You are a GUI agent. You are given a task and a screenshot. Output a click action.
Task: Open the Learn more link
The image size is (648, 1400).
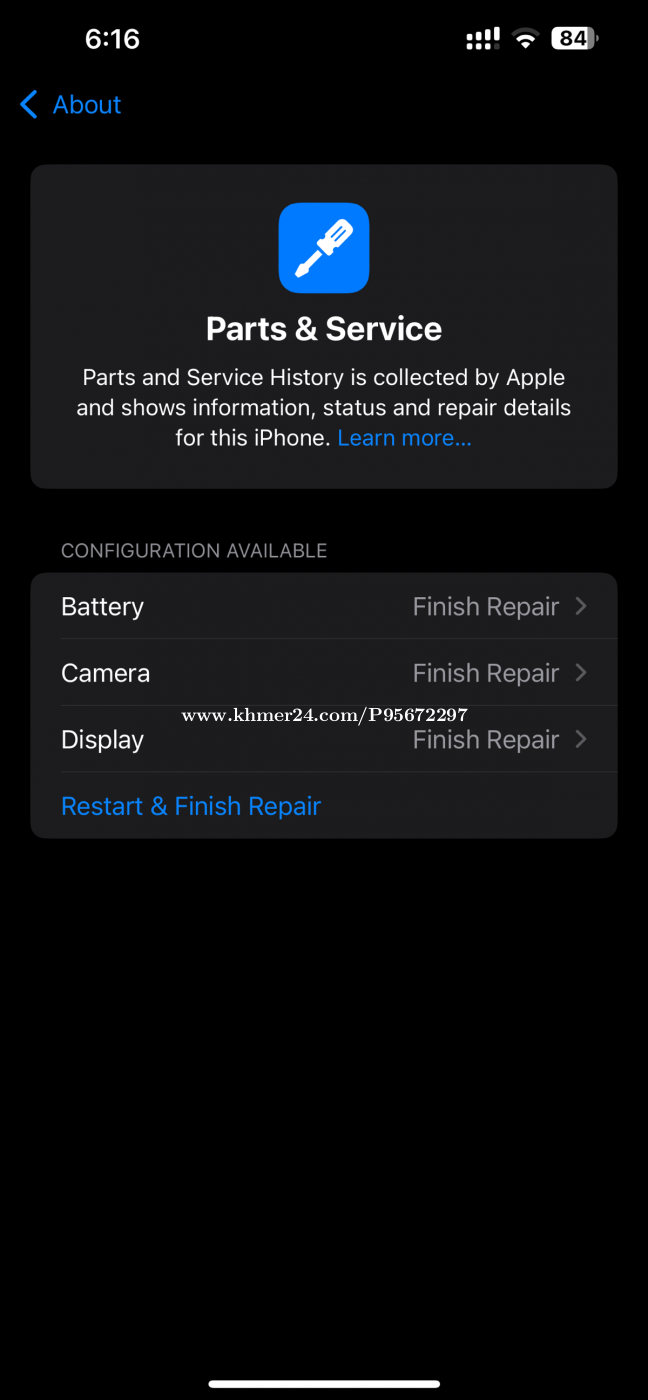tap(404, 438)
